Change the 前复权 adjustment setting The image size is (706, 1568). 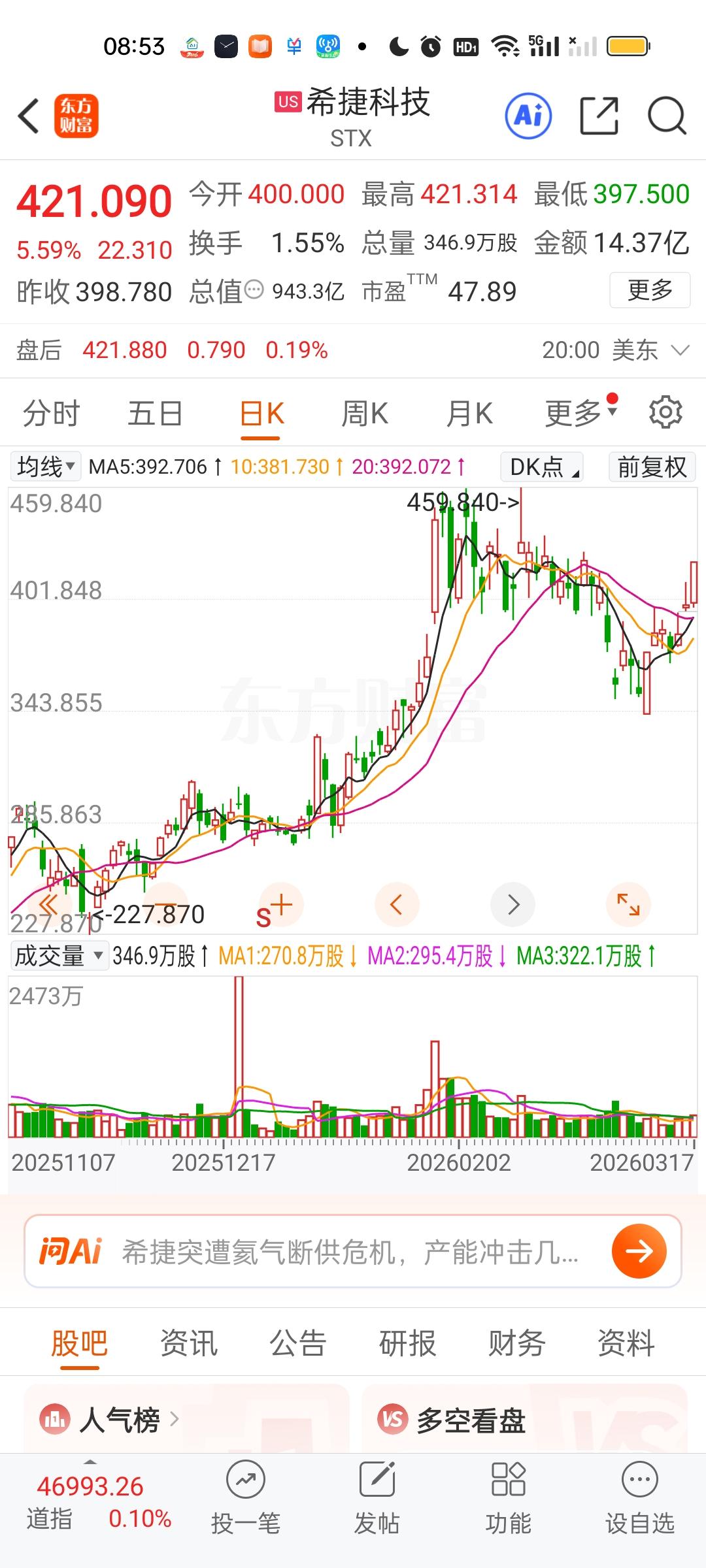[652, 467]
